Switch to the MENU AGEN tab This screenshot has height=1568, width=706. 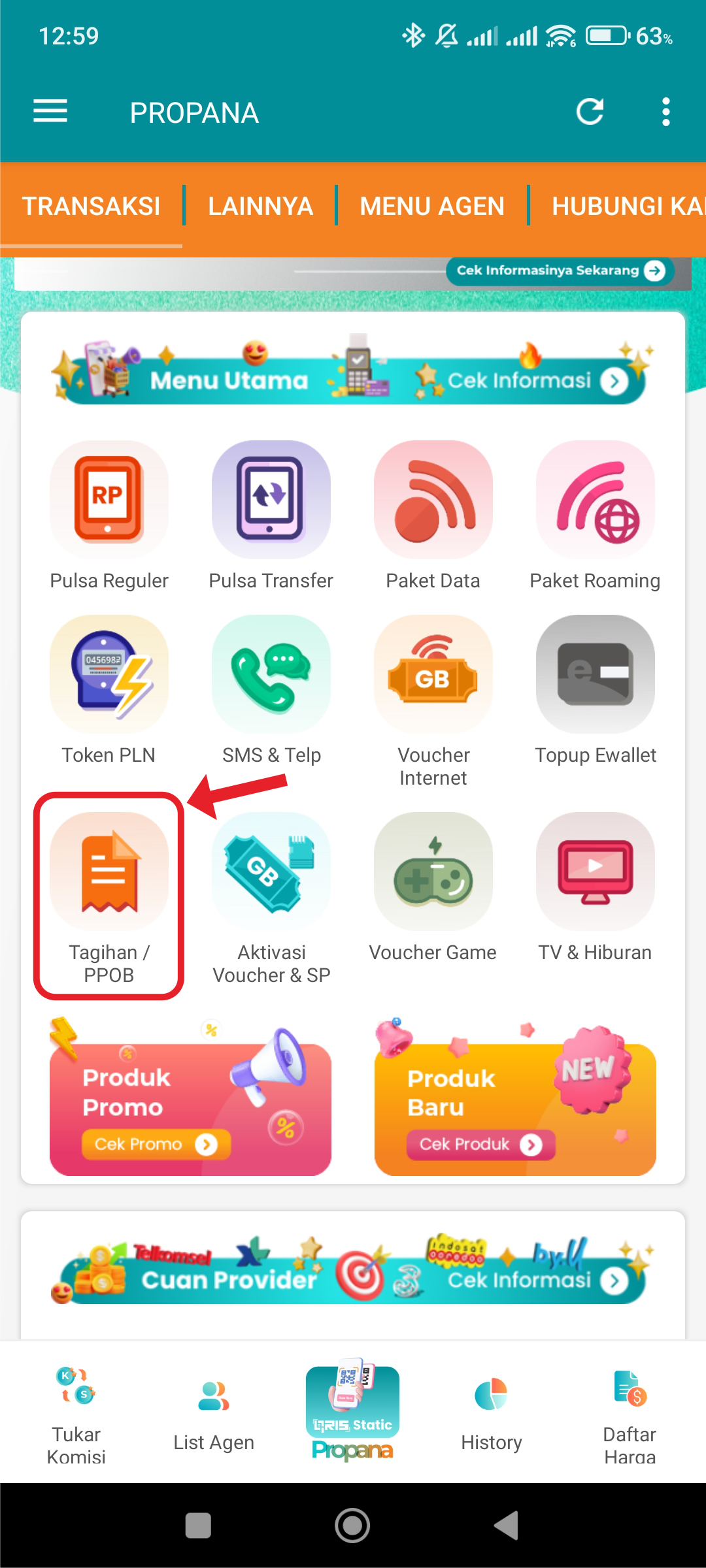[x=432, y=206]
